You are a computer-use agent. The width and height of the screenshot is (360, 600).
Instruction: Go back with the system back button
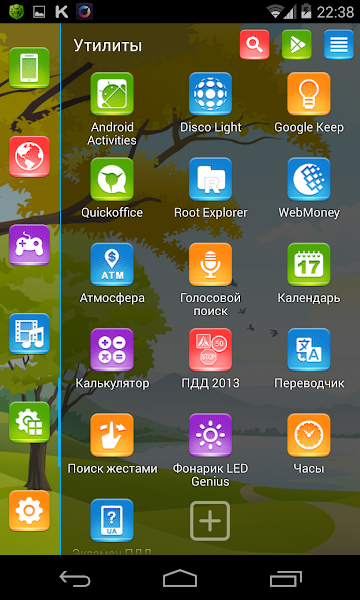coord(75,578)
